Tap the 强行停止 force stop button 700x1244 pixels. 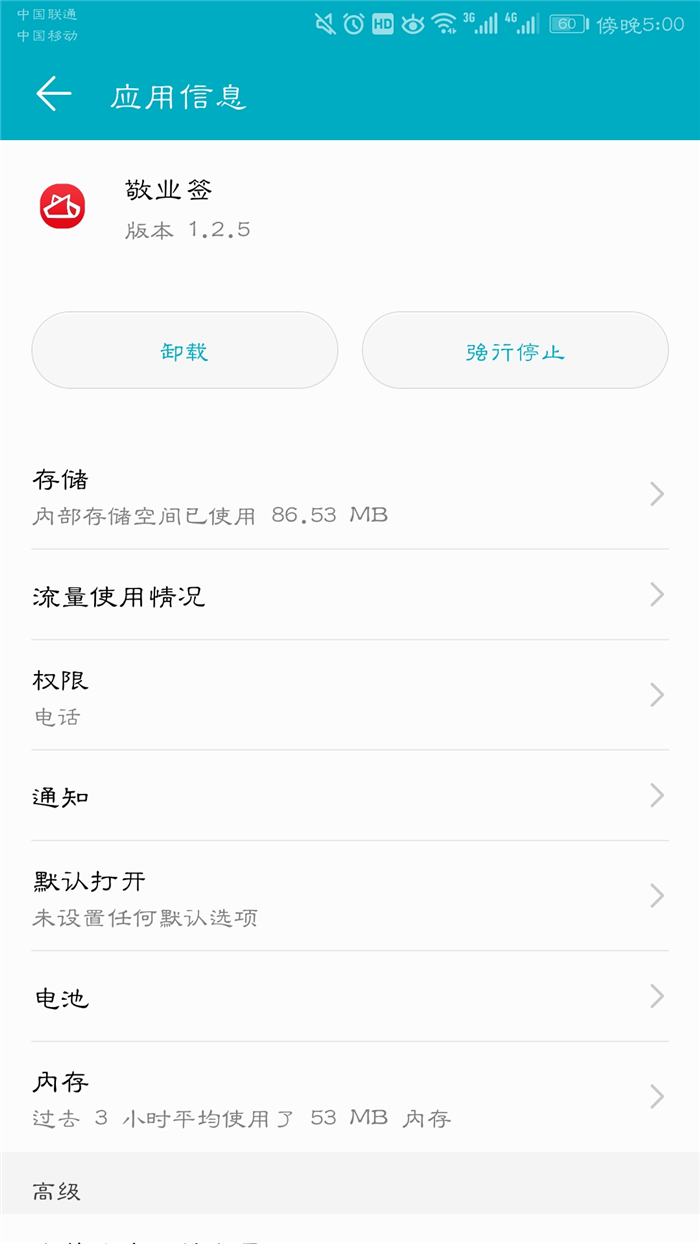coord(515,350)
